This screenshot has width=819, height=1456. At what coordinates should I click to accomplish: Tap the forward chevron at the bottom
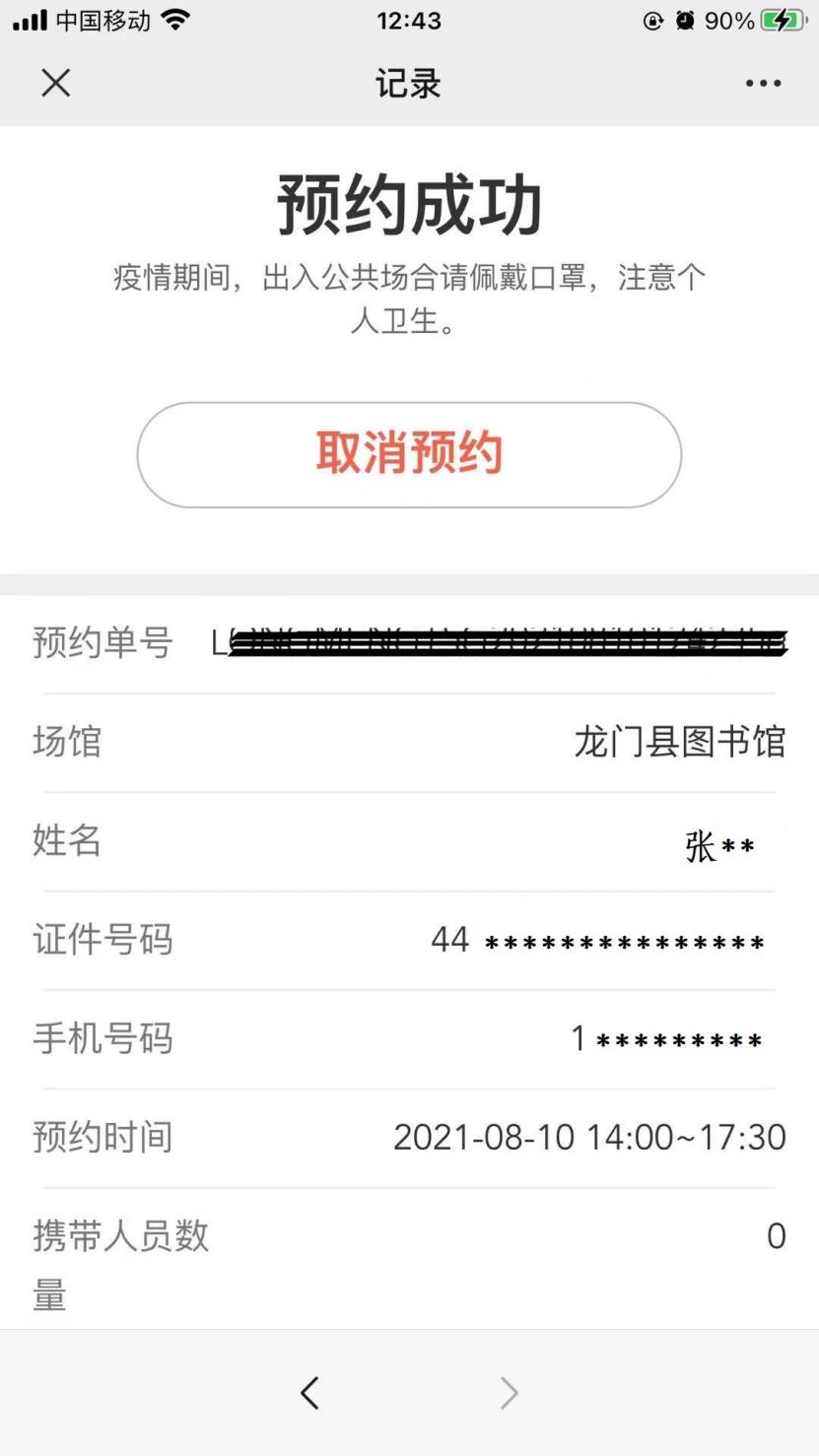[x=509, y=1393]
